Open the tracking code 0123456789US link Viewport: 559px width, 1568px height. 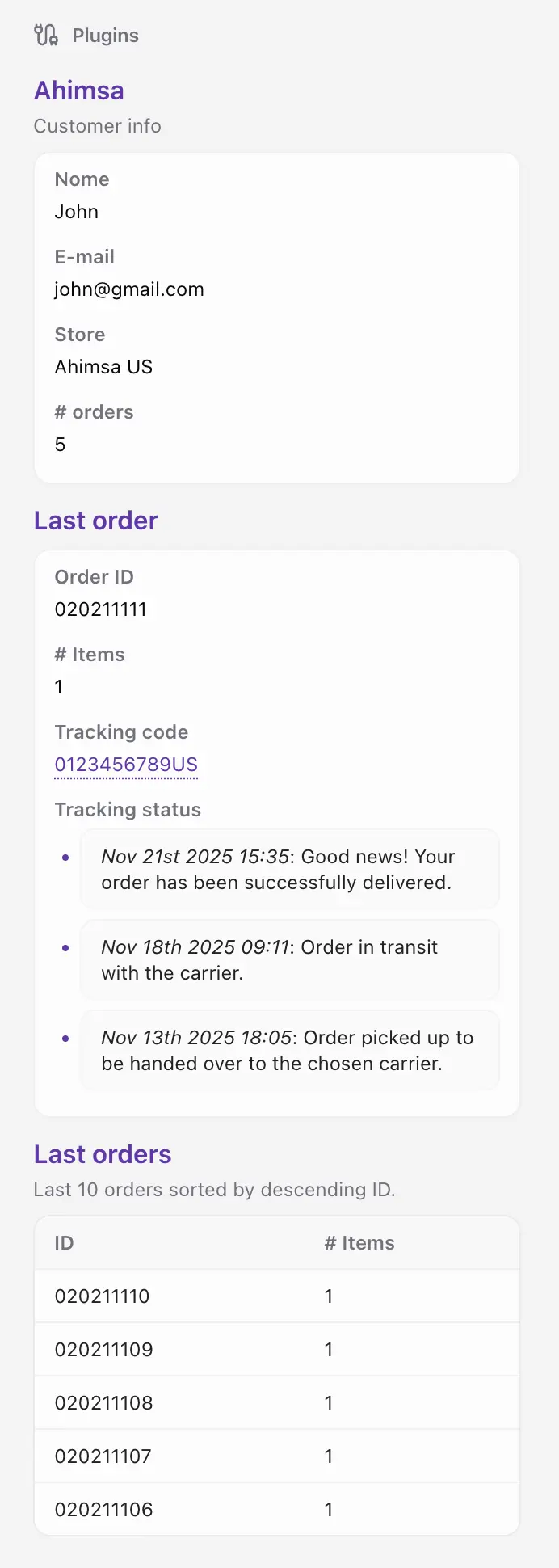pos(126,765)
